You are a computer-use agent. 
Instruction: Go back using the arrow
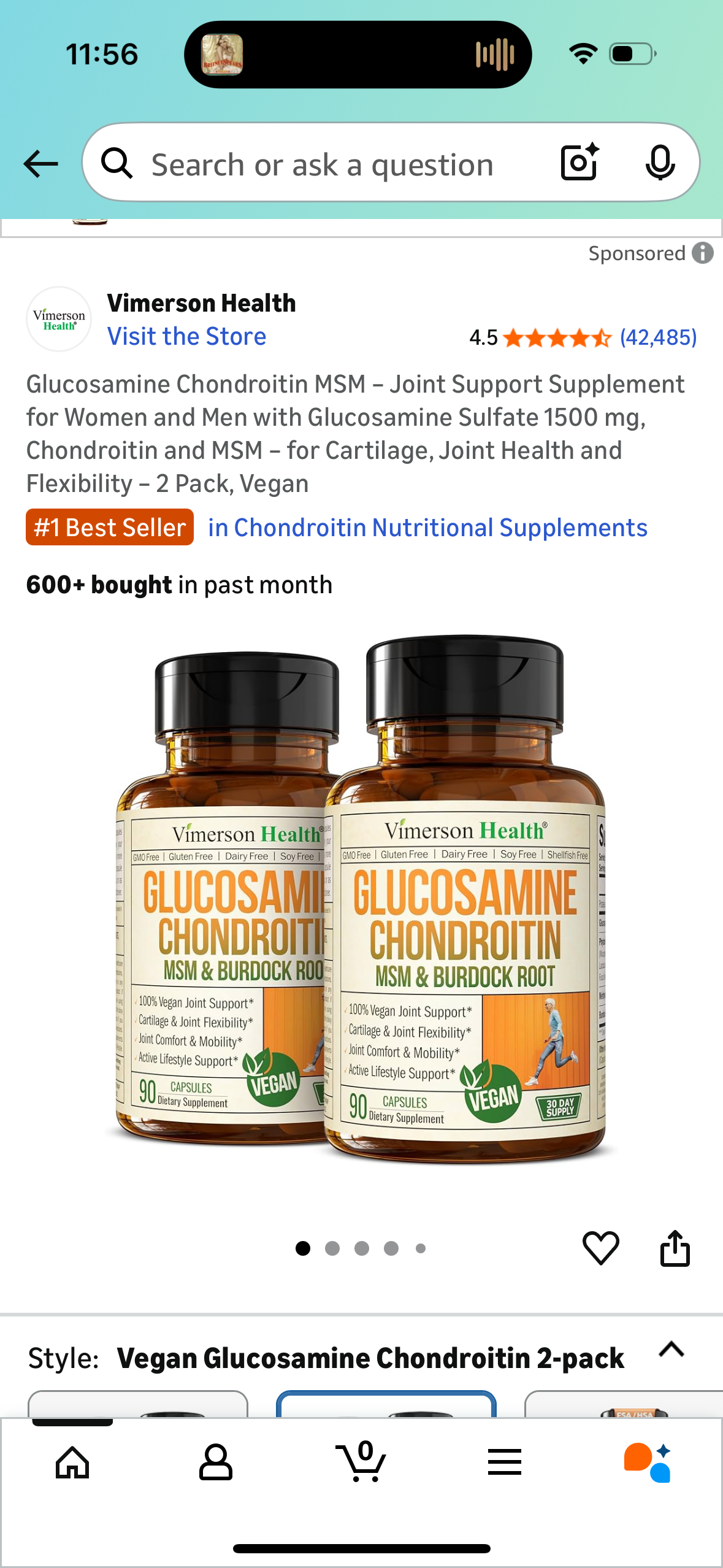click(40, 164)
